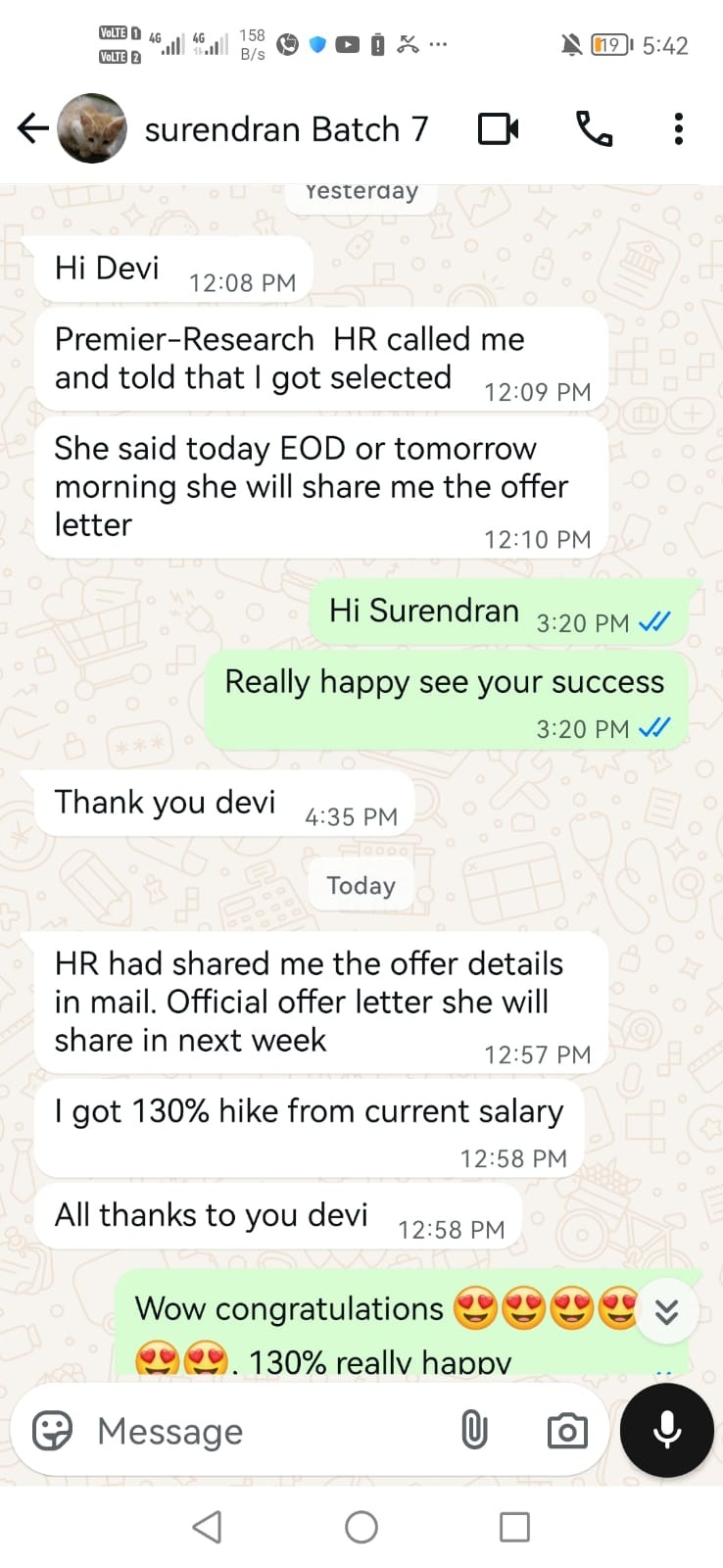The width and height of the screenshot is (723, 1568).
Task: Go back to the chats list
Action: [33, 128]
